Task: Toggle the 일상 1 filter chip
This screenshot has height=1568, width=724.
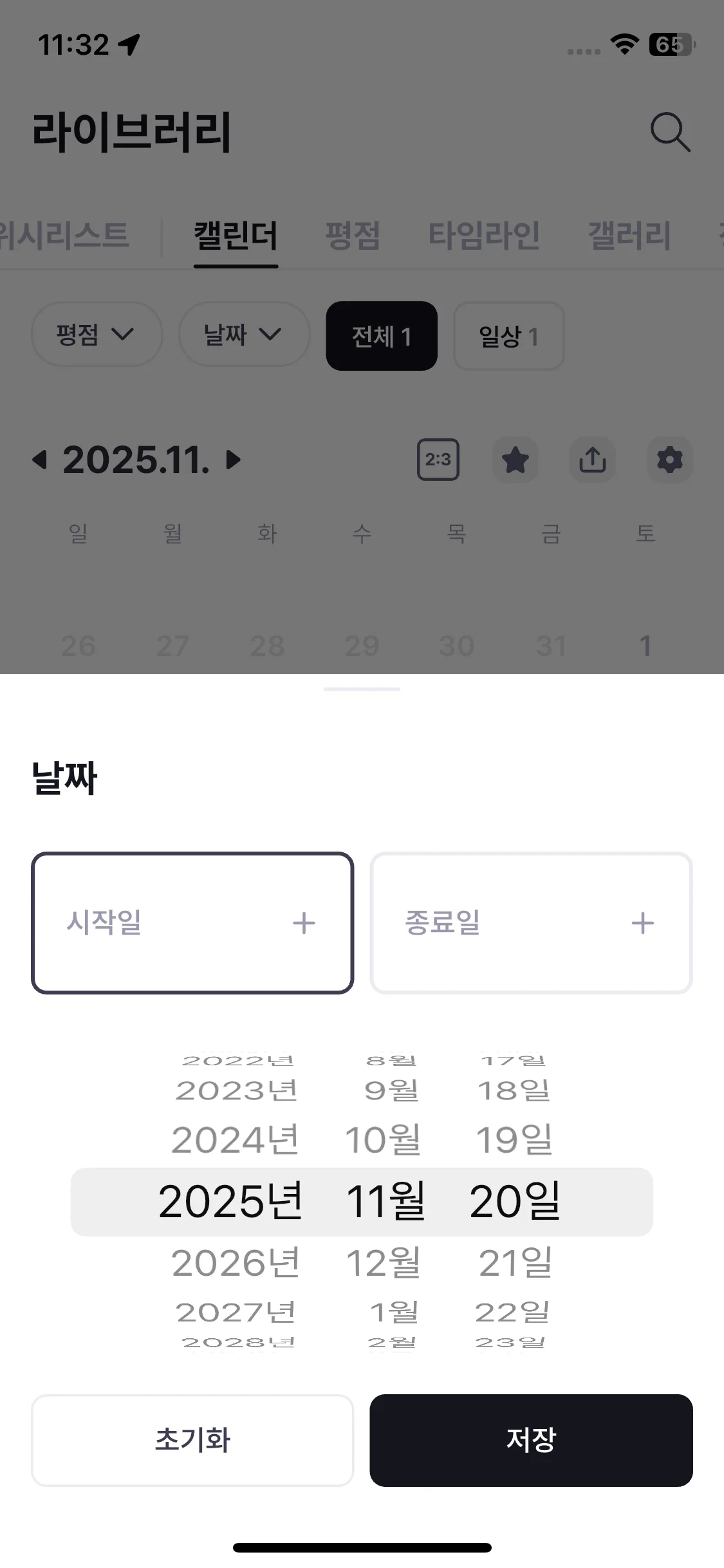Action: [509, 335]
